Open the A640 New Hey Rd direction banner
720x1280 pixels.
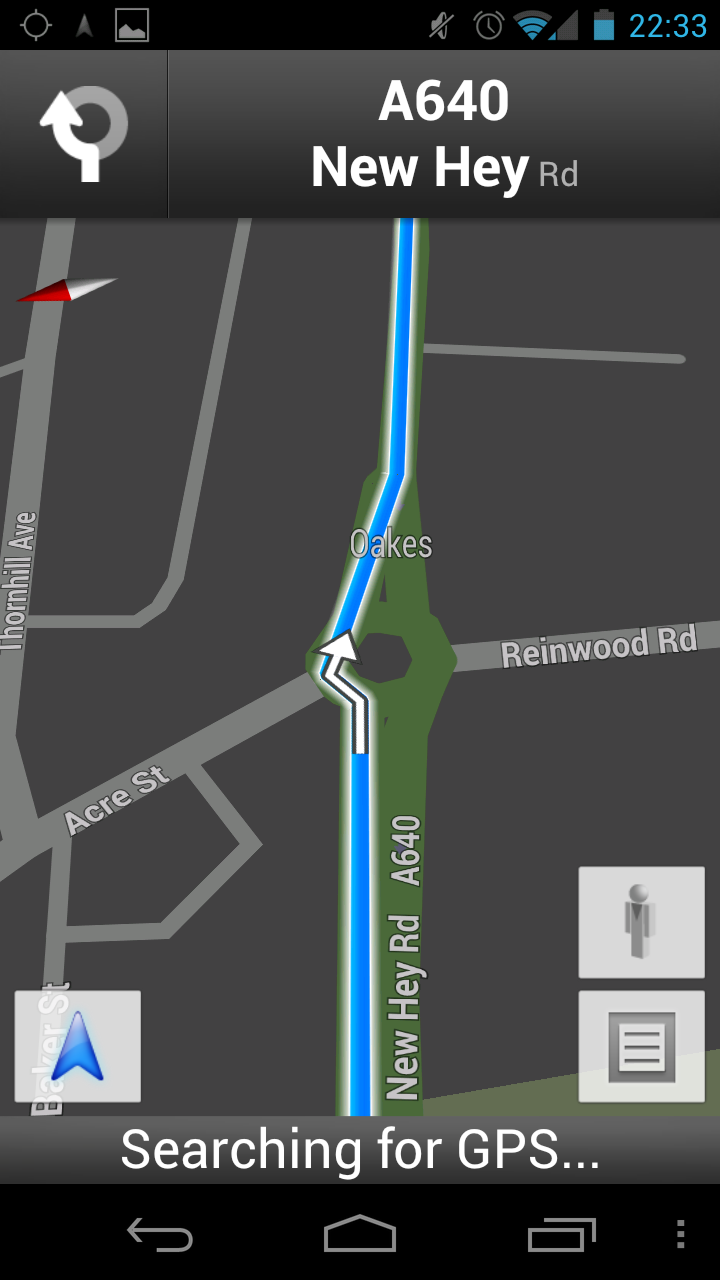(x=444, y=134)
